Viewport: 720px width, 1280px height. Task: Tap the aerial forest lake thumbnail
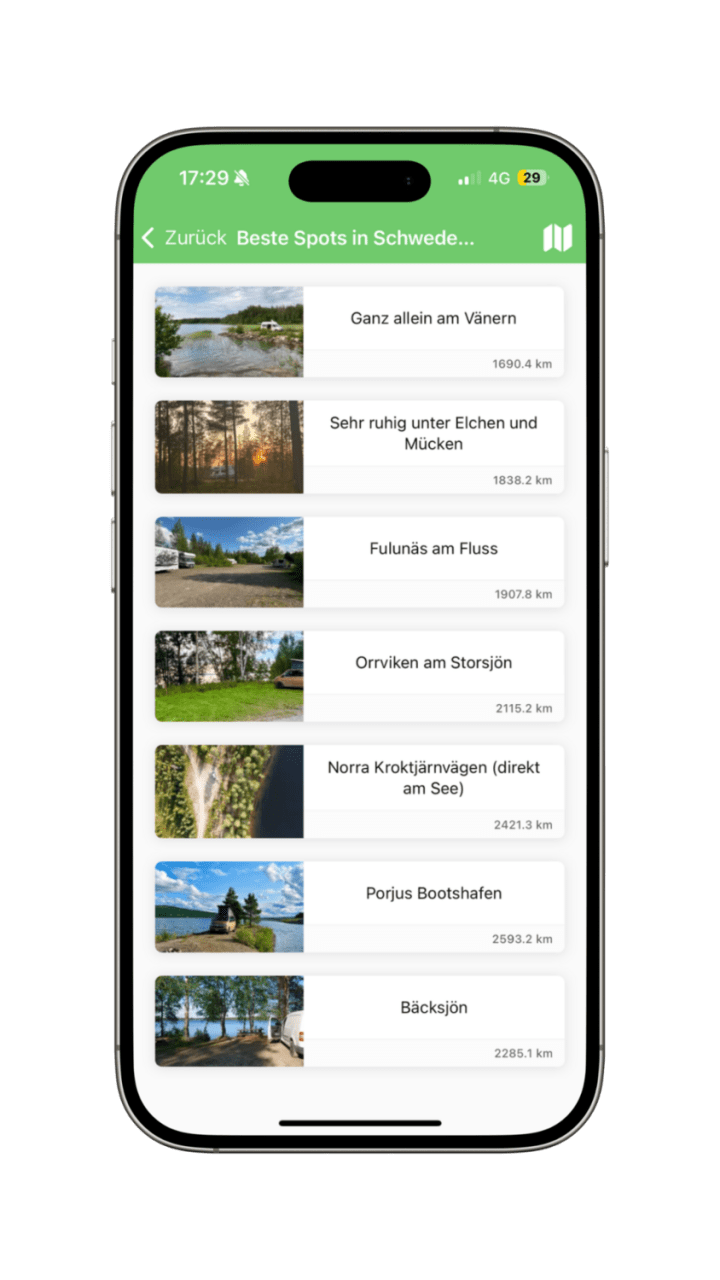[x=228, y=791]
